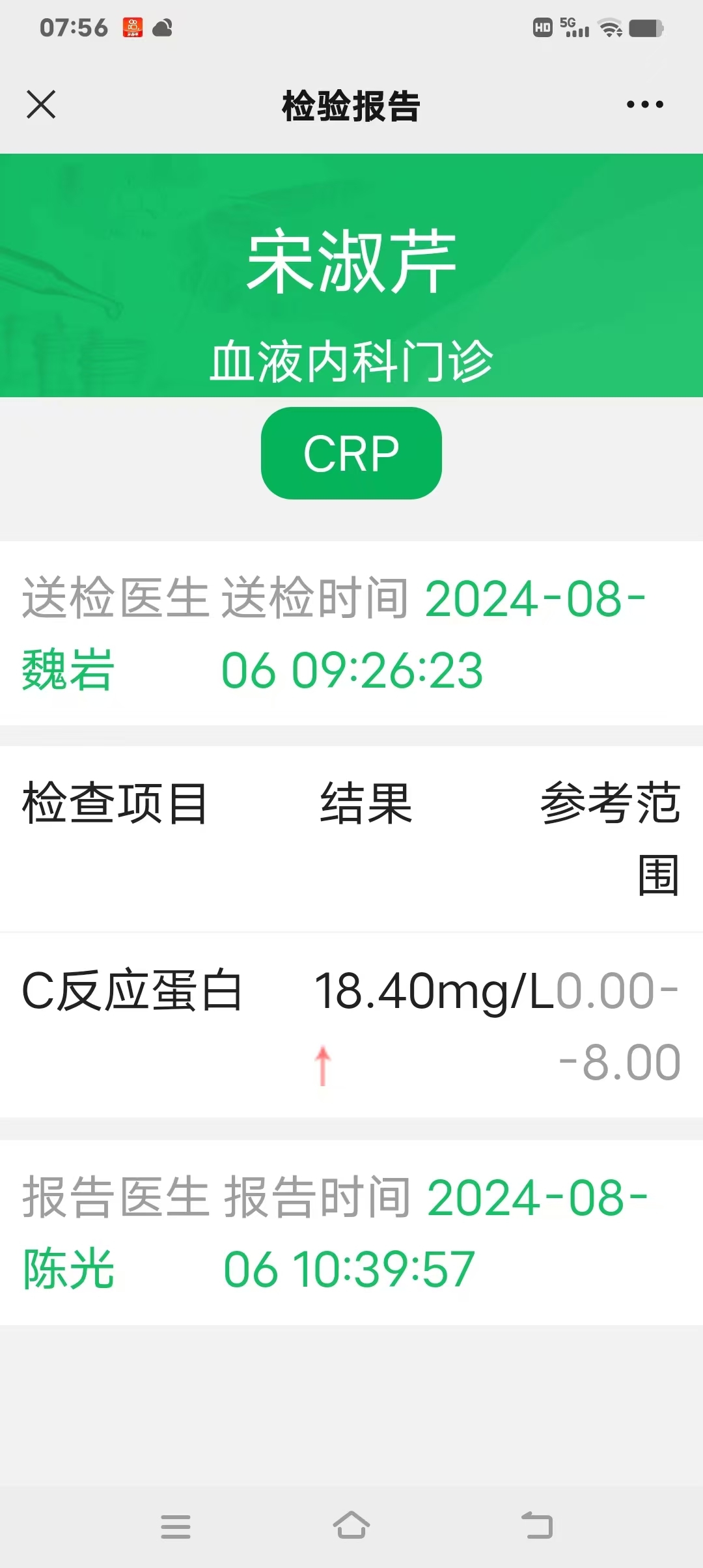Open the three-dot more options menu
The width and height of the screenshot is (703, 1568).
pyautogui.click(x=644, y=104)
